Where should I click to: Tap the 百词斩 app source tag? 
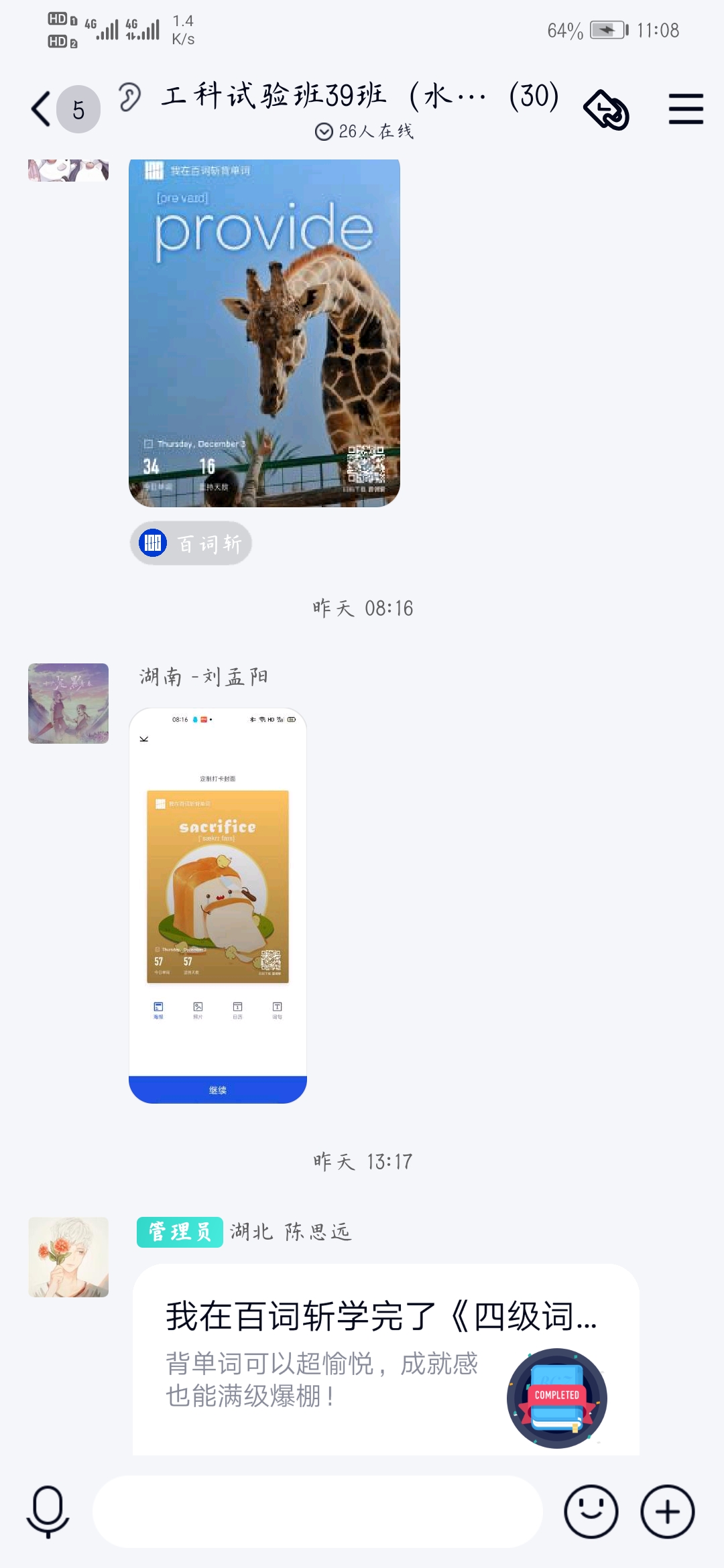tap(191, 543)
